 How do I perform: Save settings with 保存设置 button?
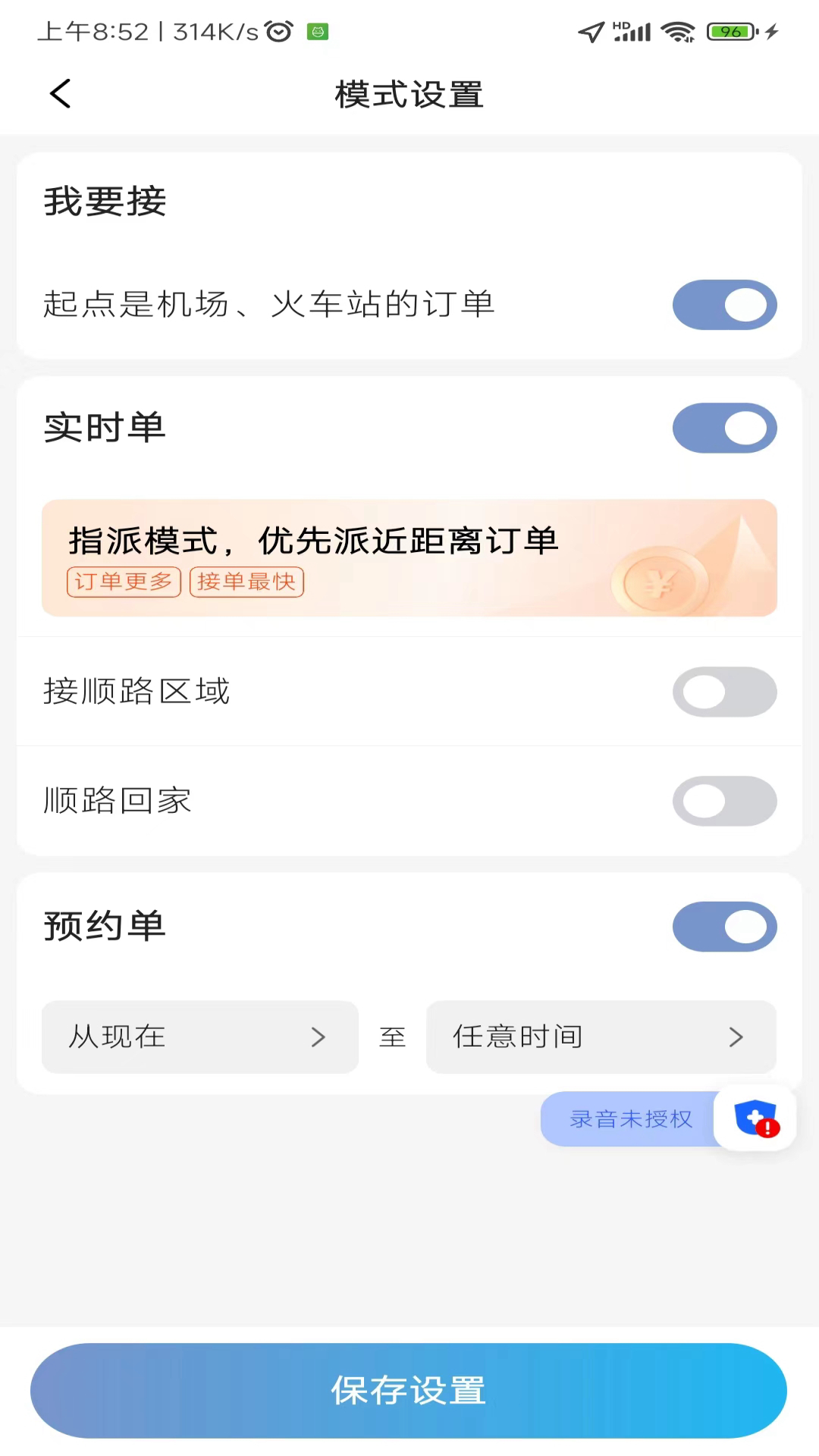(409, 1391)
